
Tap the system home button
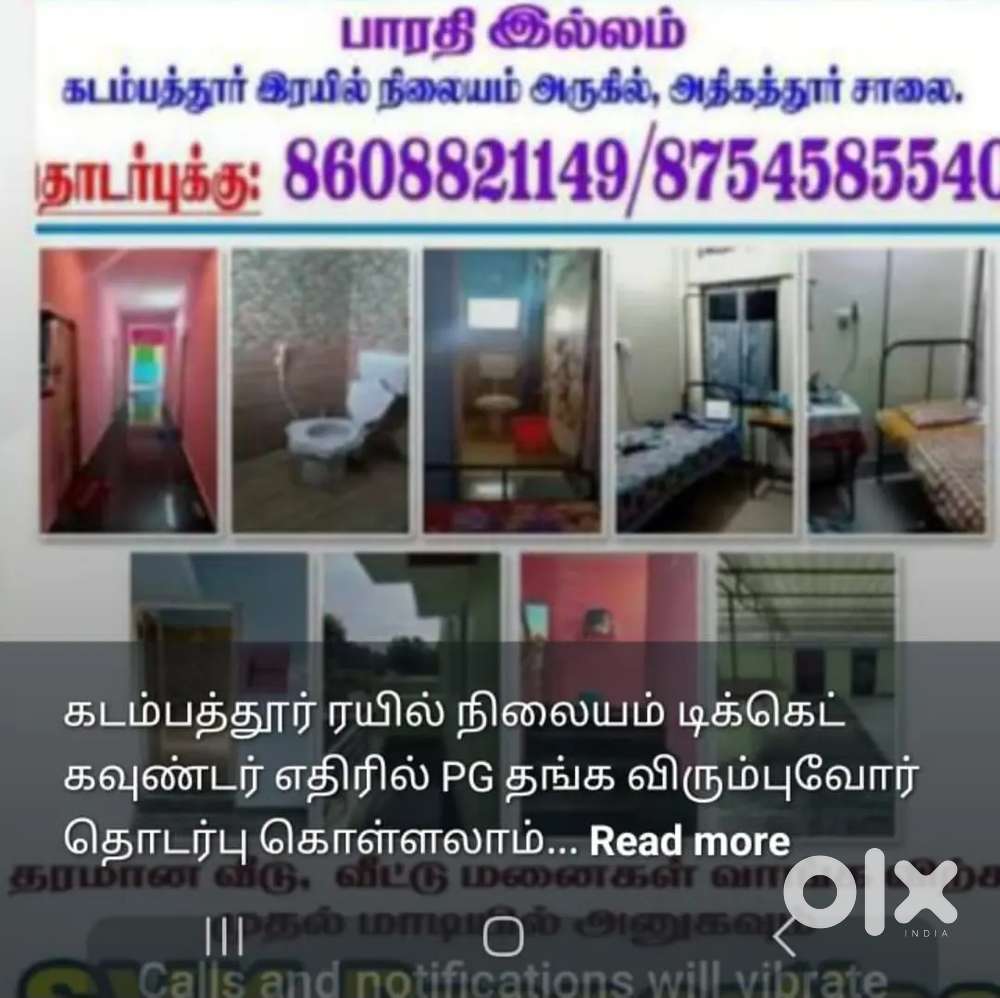(503, 937)
